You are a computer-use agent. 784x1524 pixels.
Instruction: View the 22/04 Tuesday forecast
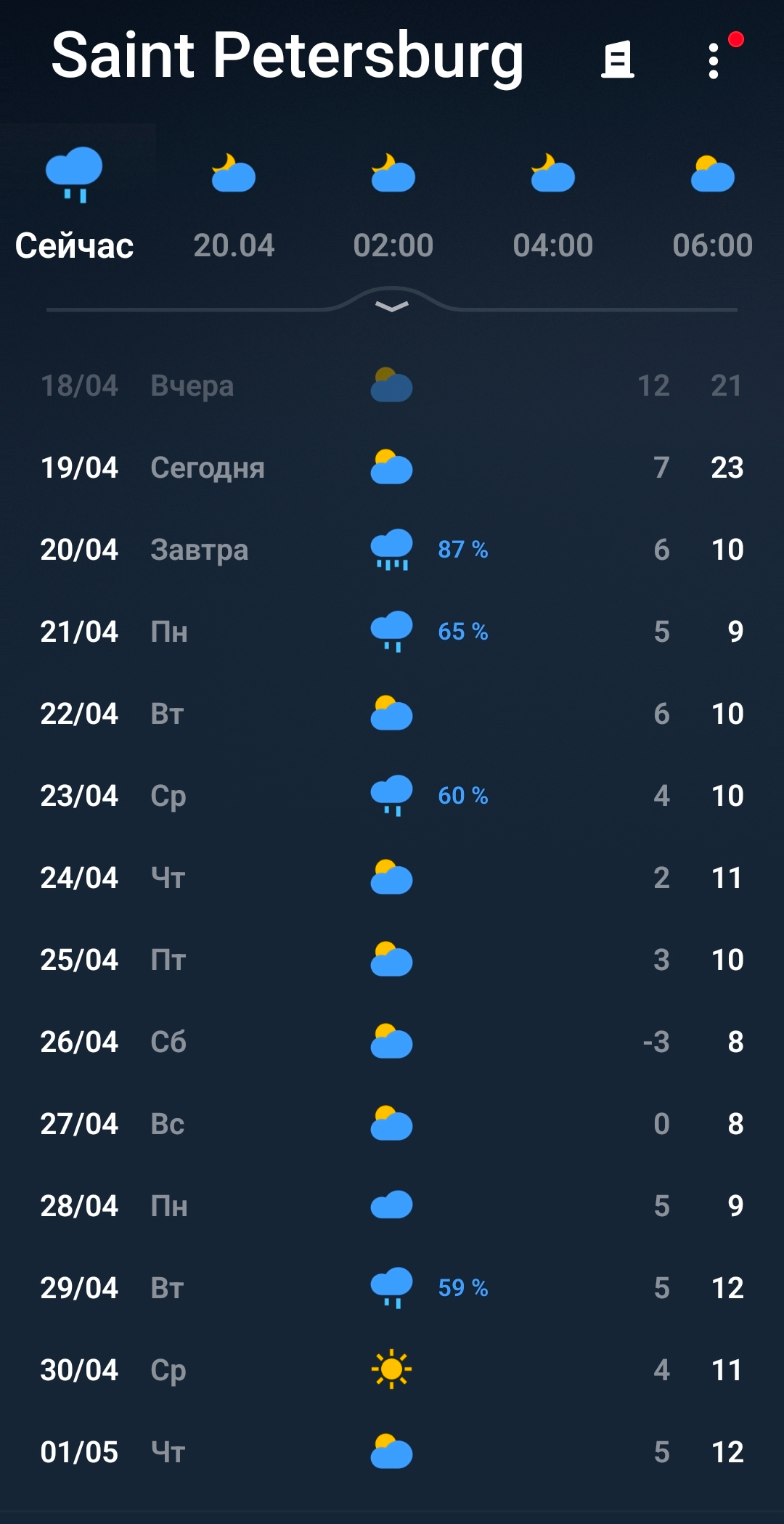(392, 714)
